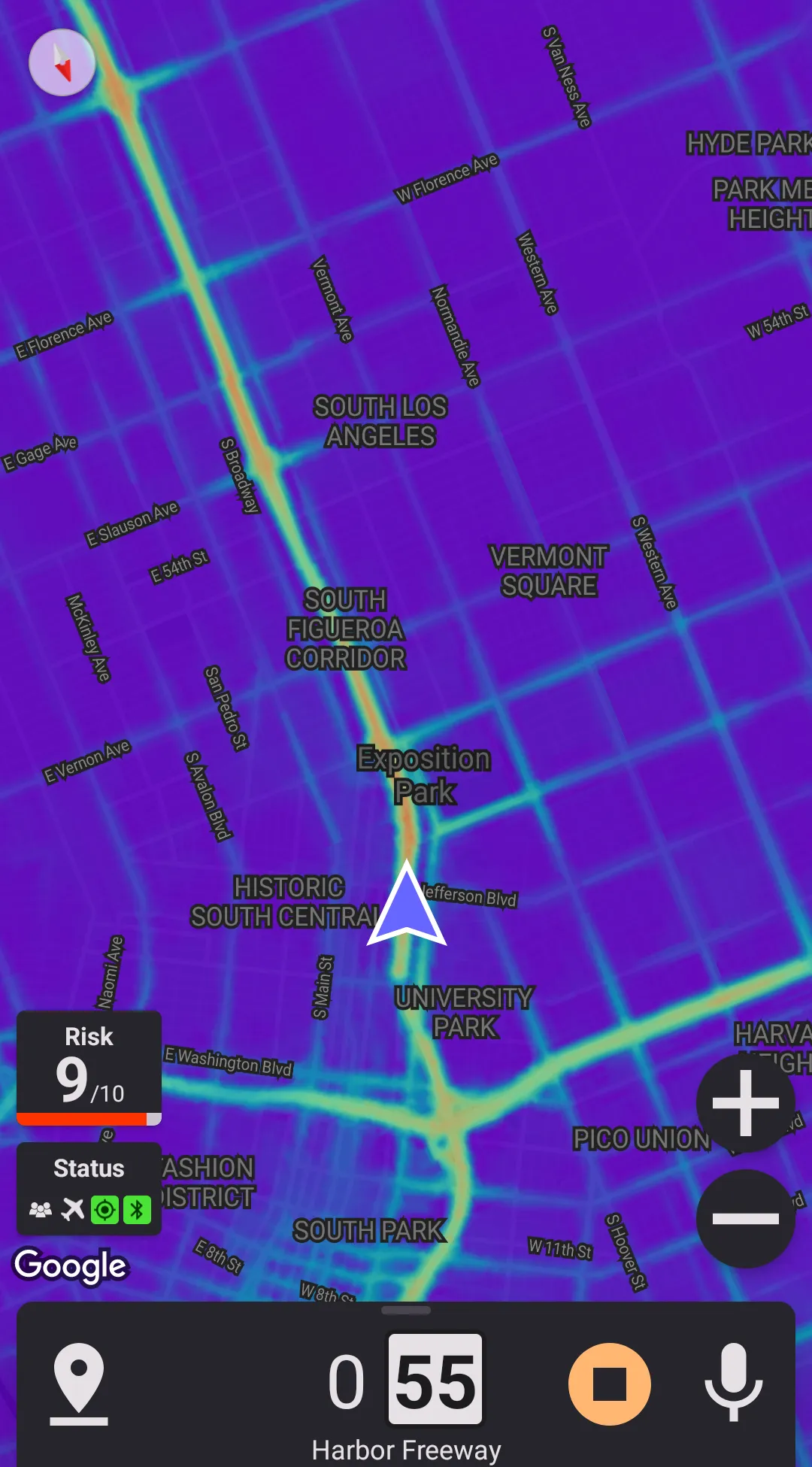The width and height of the screenshot is (812, 1467).
Task: Activate the microphone voice input
Action: (x=733, y=1384)
